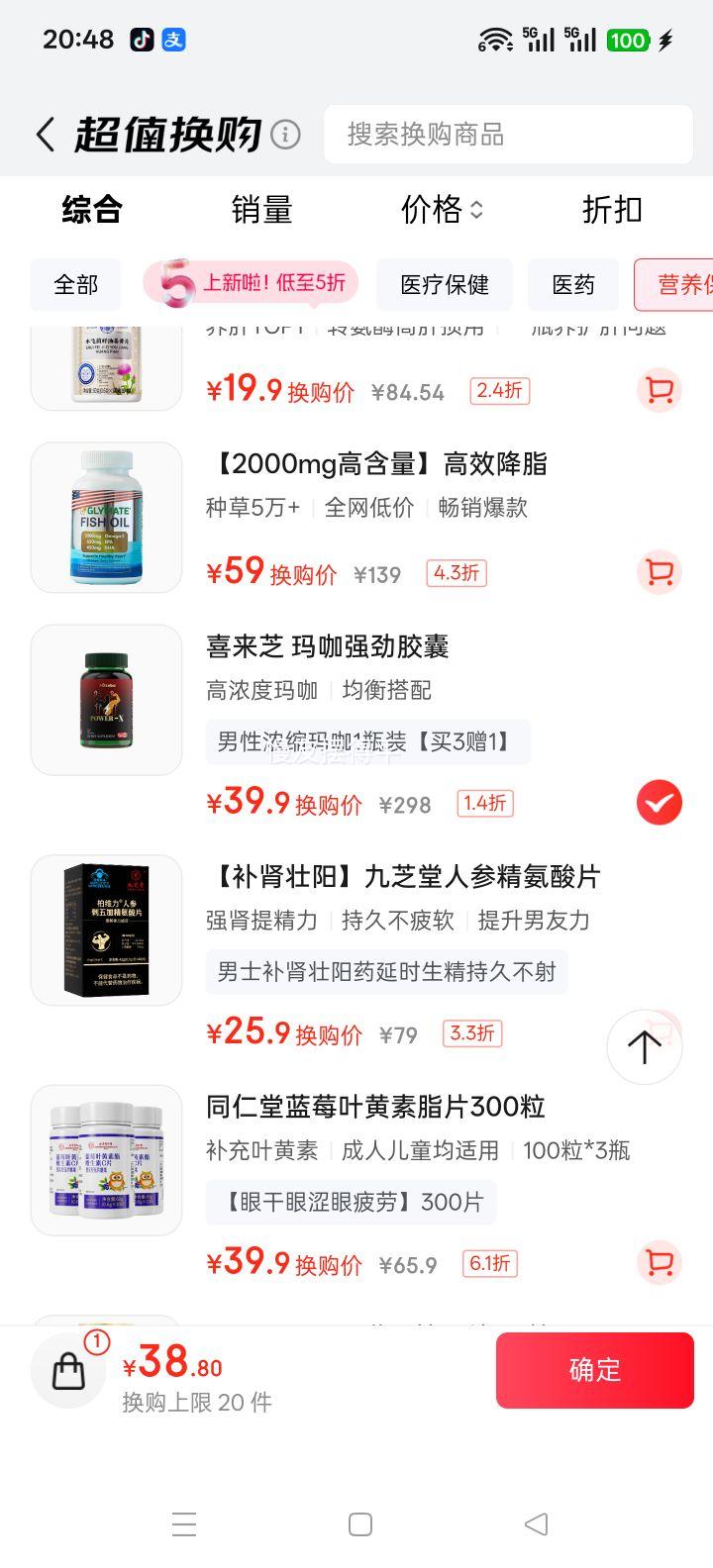Tap the 搜索换购商品 search box
The width and height of the screenshot is (713, 1568).
point(508,135)
